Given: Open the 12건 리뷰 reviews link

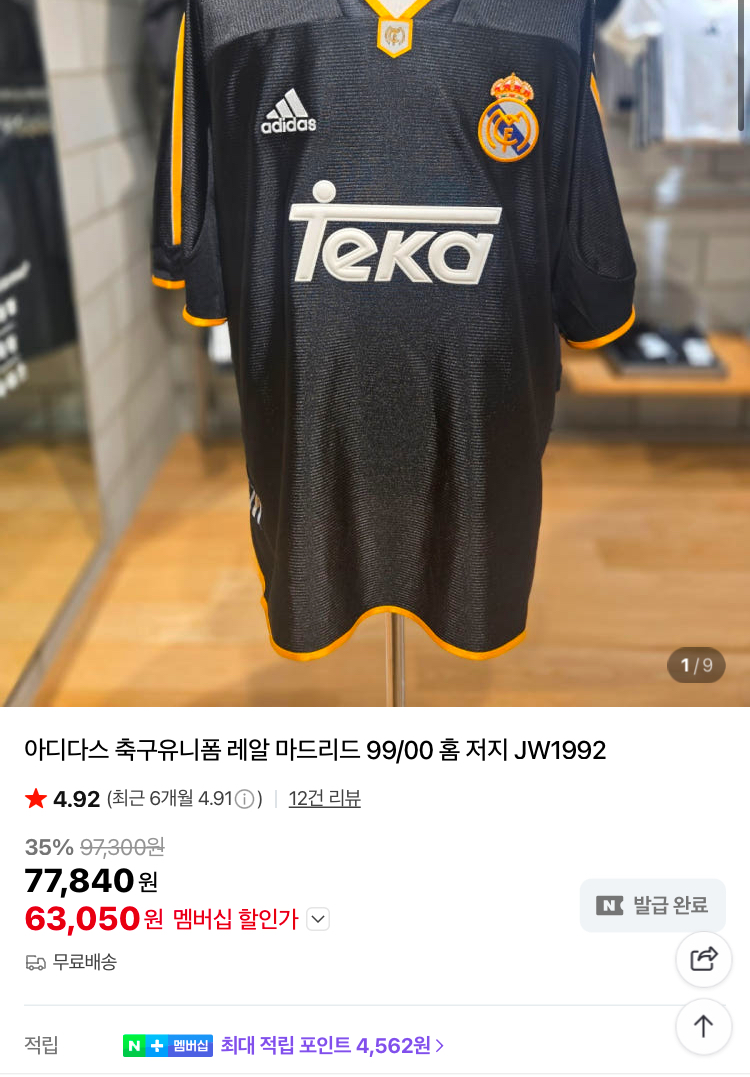Looking at the screenshot, I should [324, 799].
